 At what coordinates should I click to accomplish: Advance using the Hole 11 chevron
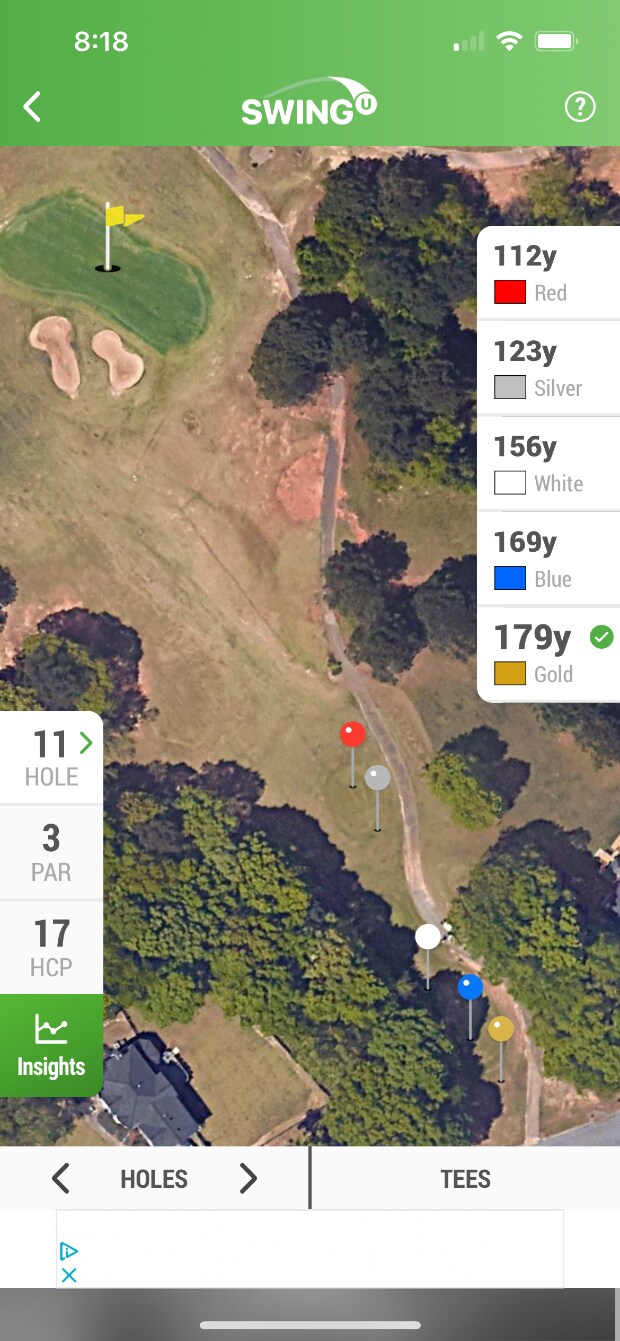pyautogui.click(x=85, y=743)
